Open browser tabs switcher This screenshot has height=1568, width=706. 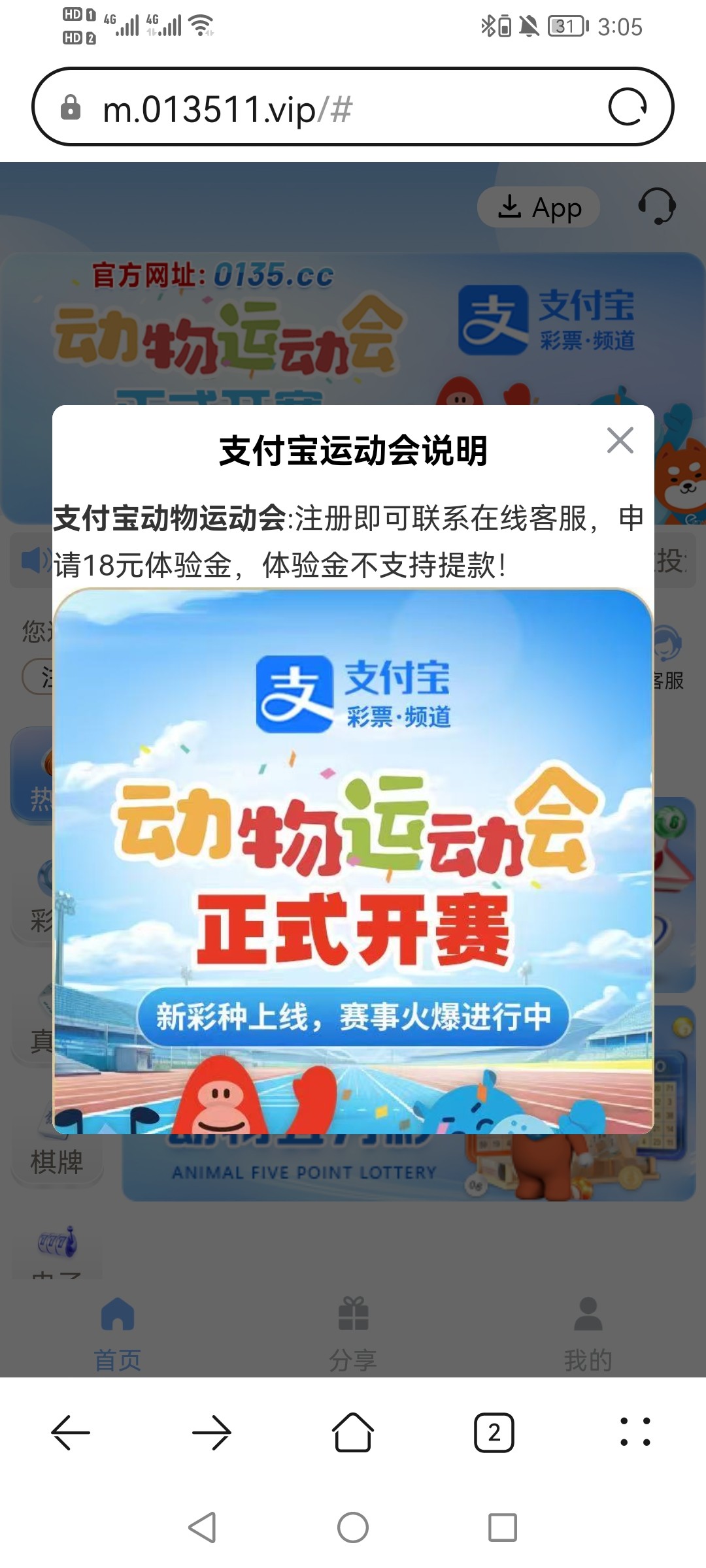click(494, 1432)
